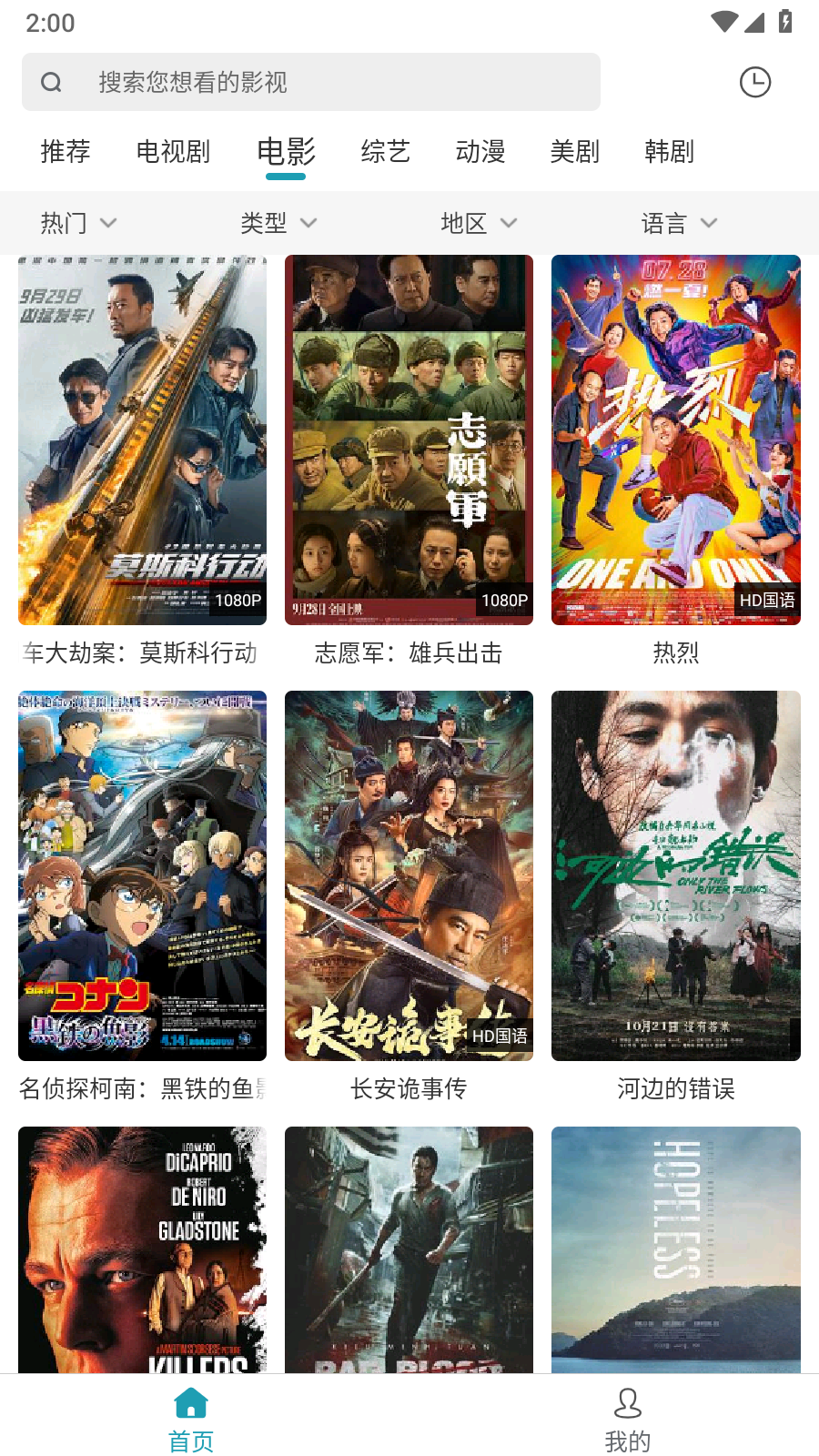Open the 类型 genre dropdown
Screen dimensions: 819x1456
tap(279, 223)
